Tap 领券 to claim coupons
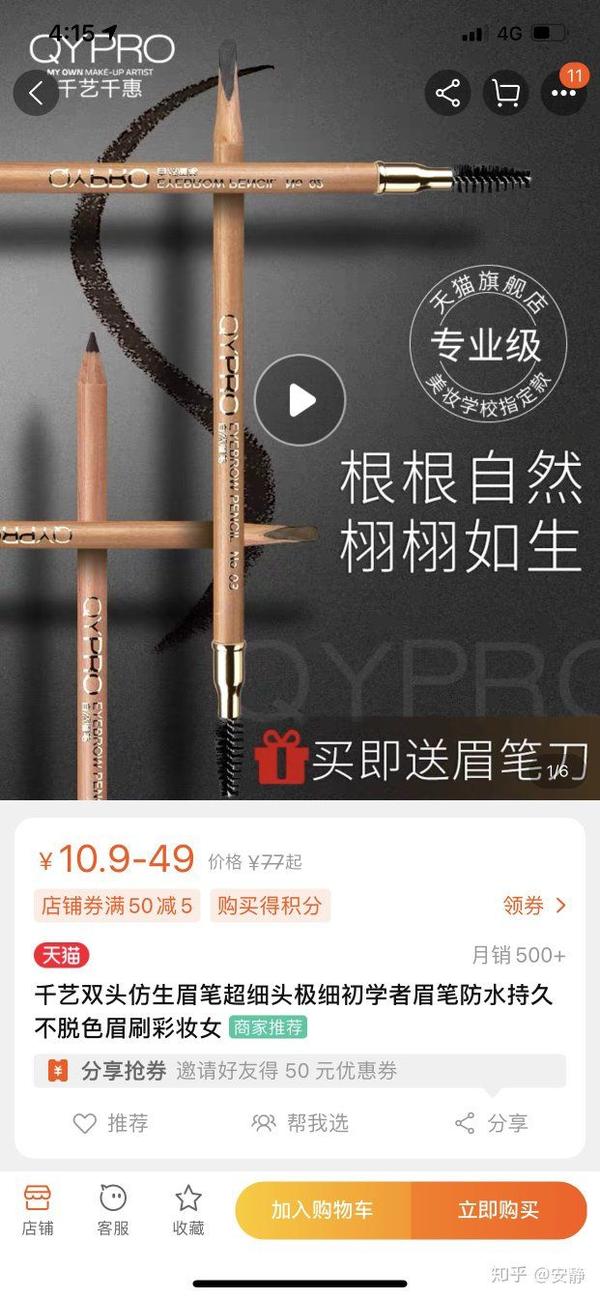The height and width of the screenshot is (1299, 600). 535,906
